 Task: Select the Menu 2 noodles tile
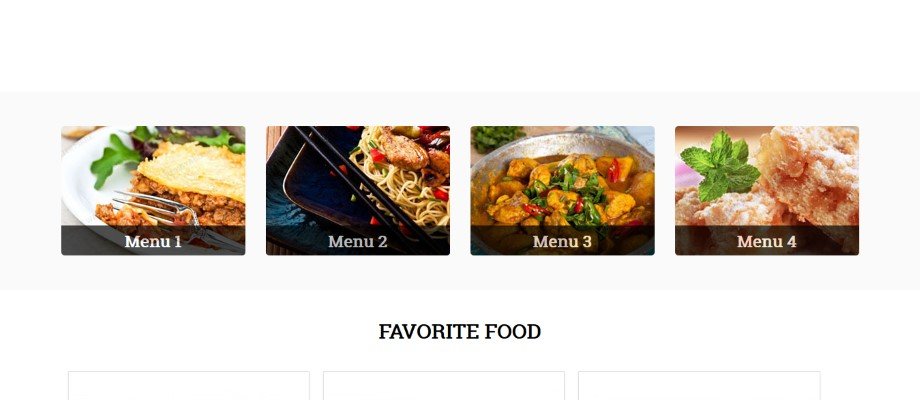click(x=358, y=190)
